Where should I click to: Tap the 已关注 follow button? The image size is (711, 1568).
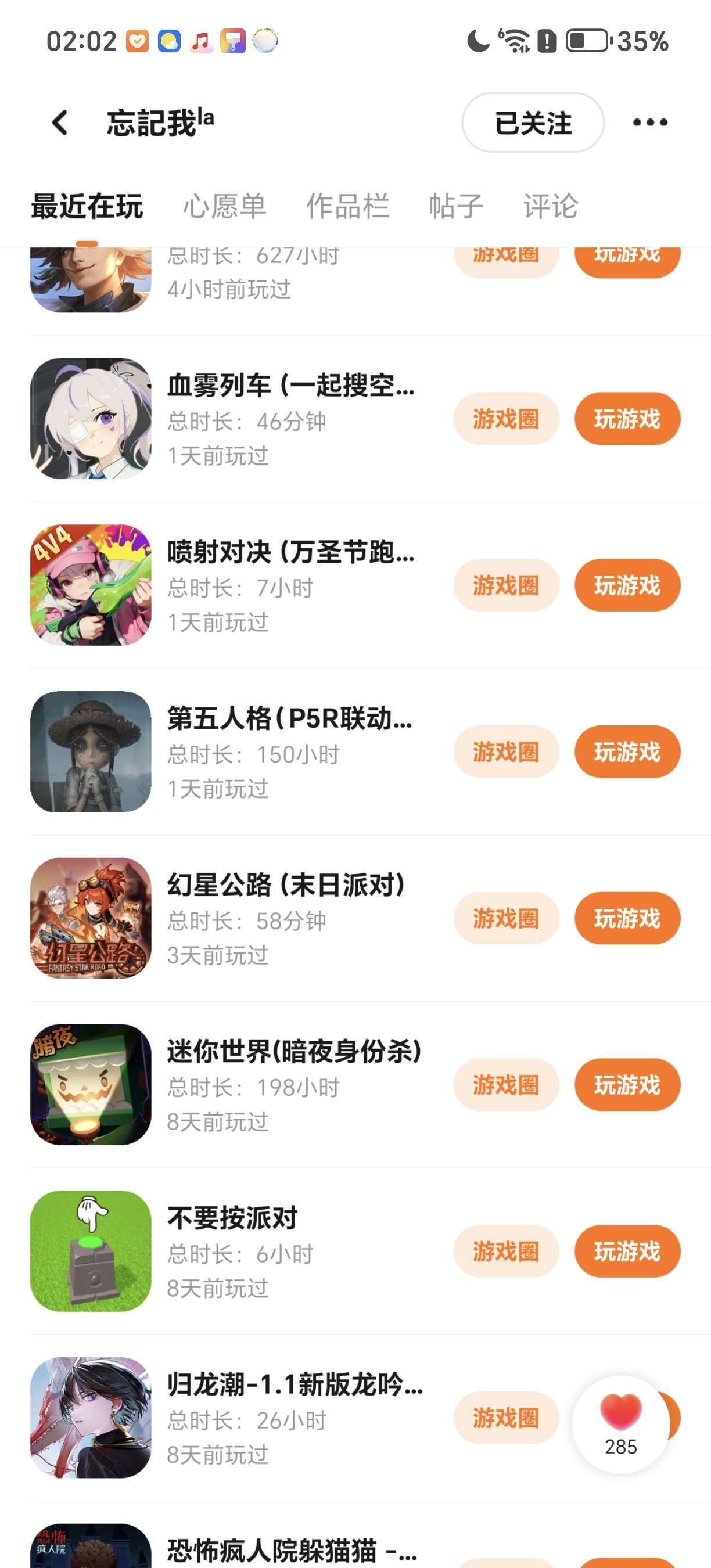click(x=533, y=123)
